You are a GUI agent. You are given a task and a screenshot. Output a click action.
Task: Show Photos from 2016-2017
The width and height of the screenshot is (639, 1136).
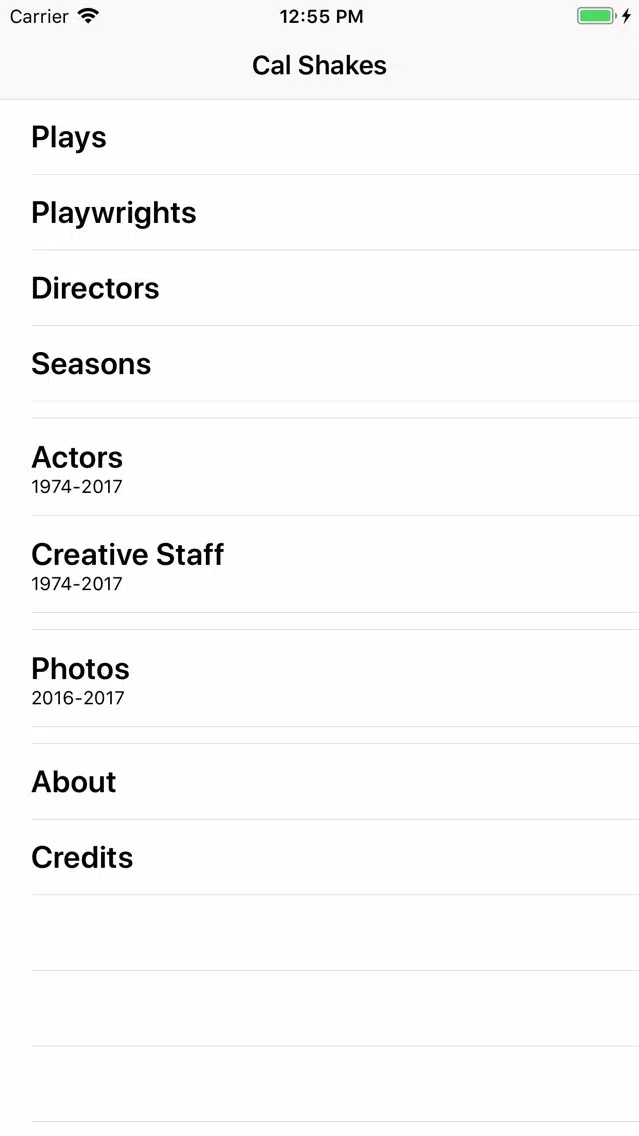click(320, 678)
